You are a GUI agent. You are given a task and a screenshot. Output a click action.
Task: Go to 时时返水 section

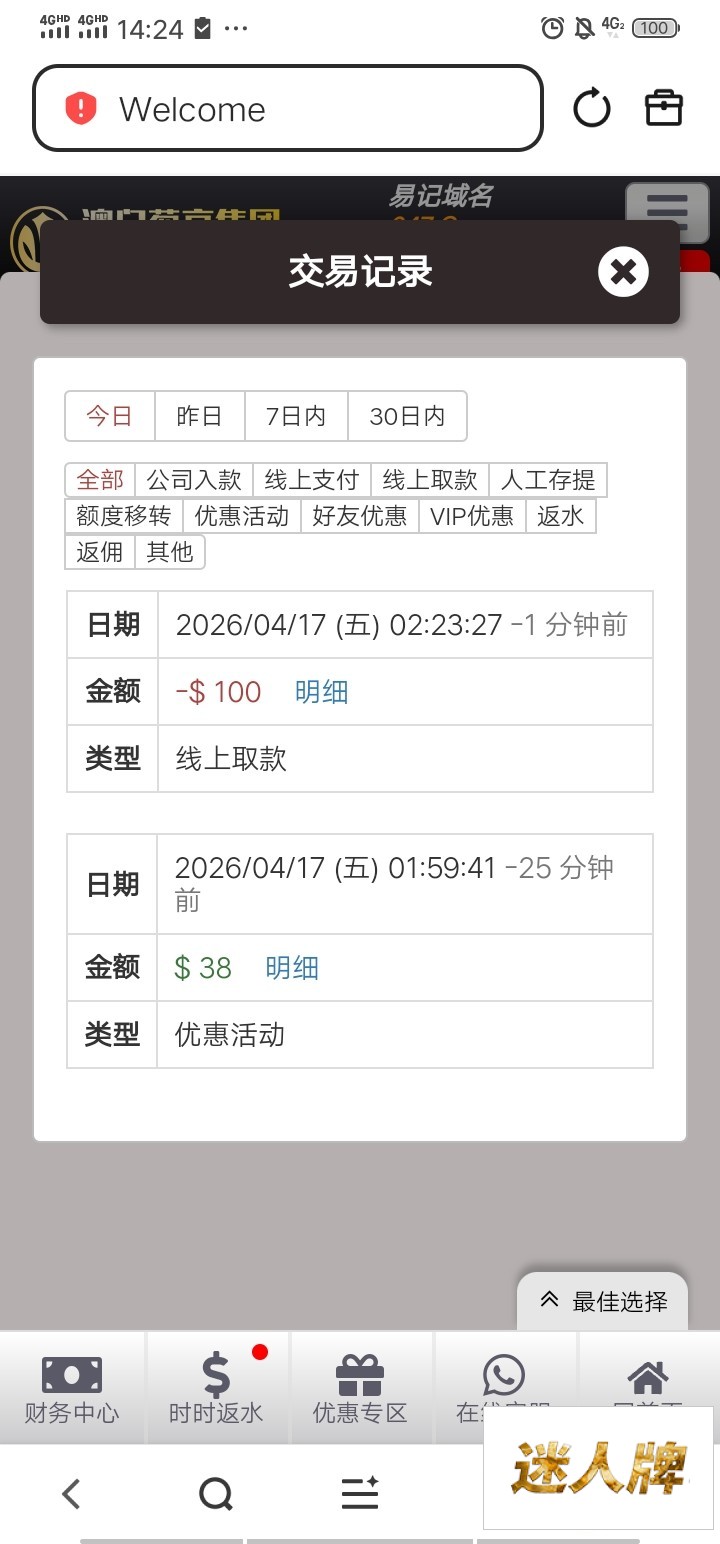click(216, 1389)
